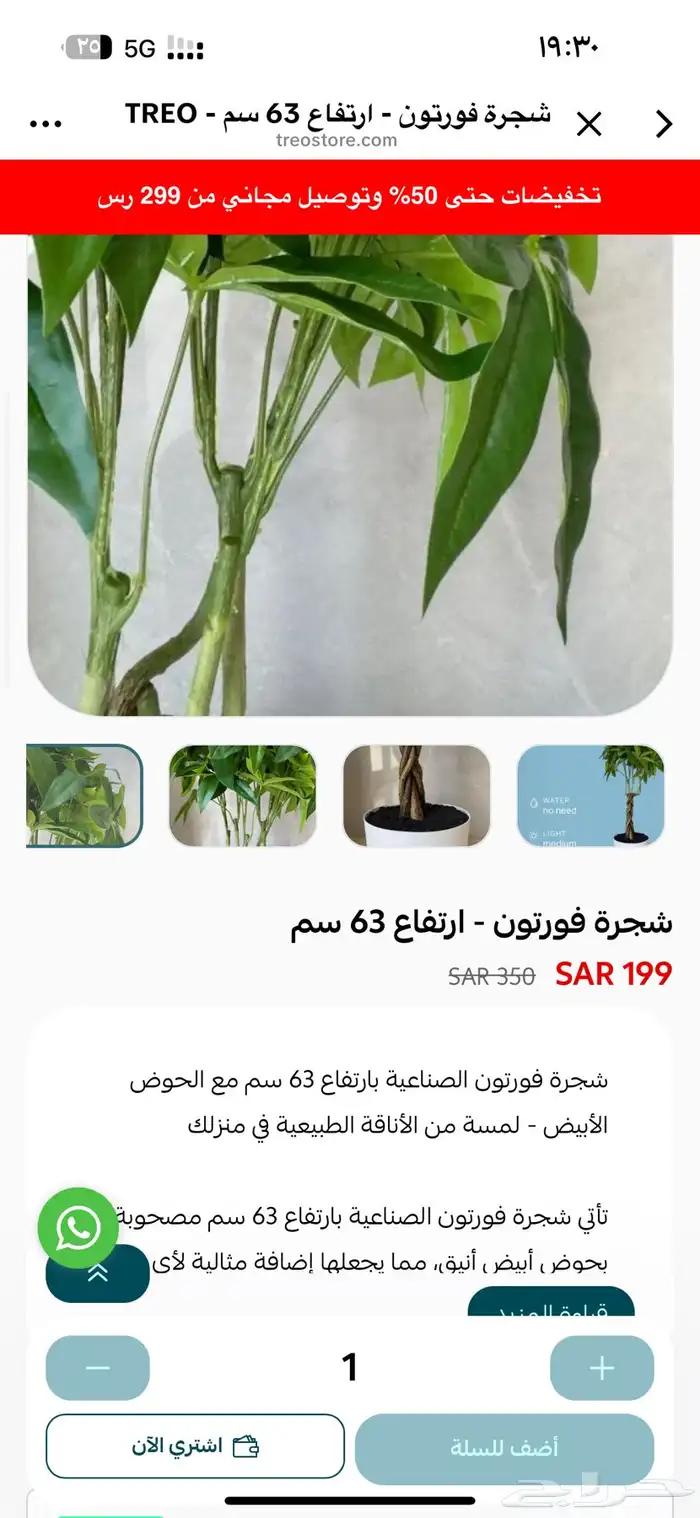The height and width of the screenshot is (1518, 700).
Task: Close the in-app browser page
Action: (x=590, y=124)
